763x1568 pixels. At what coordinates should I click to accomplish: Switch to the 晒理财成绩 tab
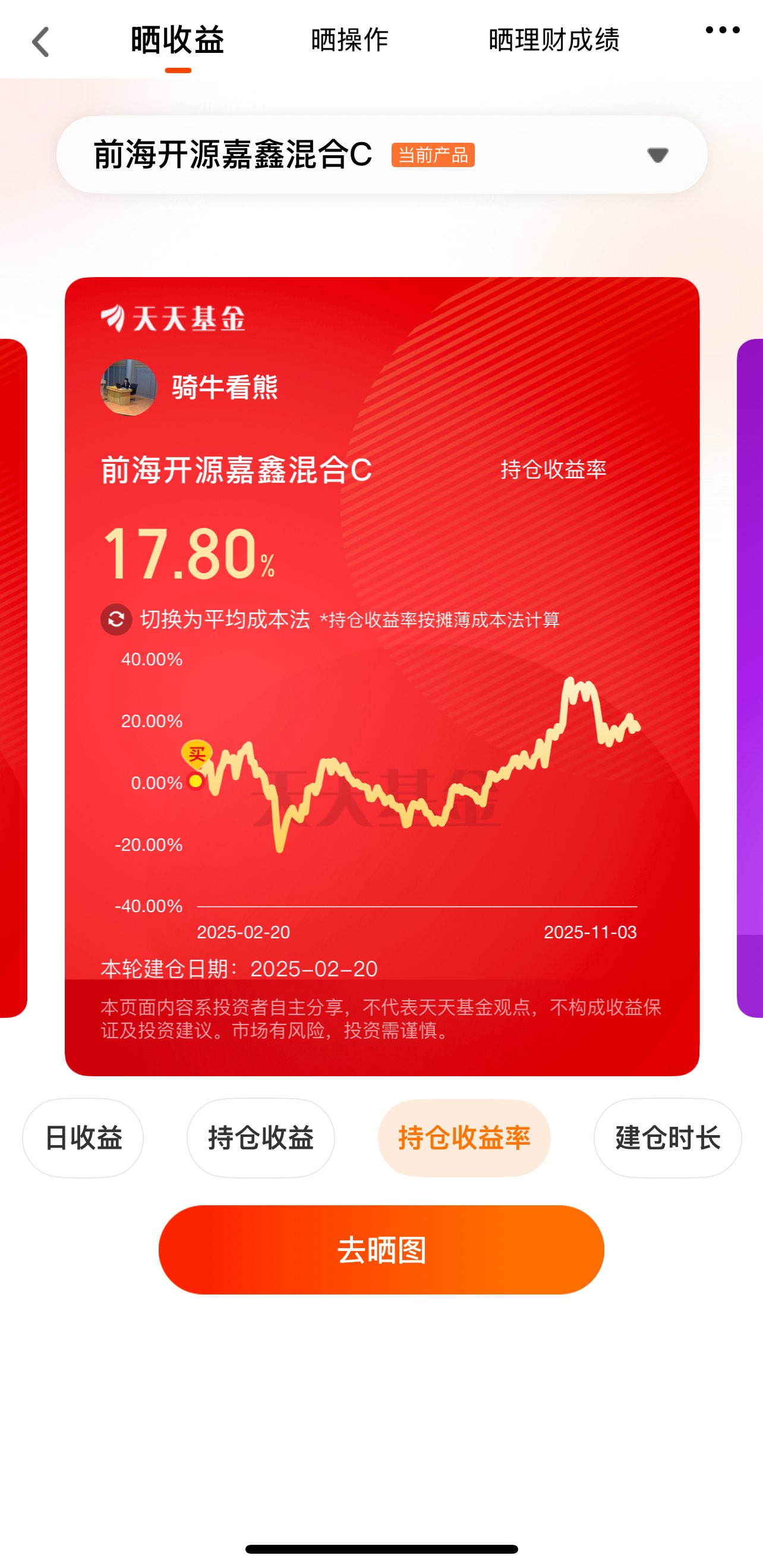pos(553,42)
